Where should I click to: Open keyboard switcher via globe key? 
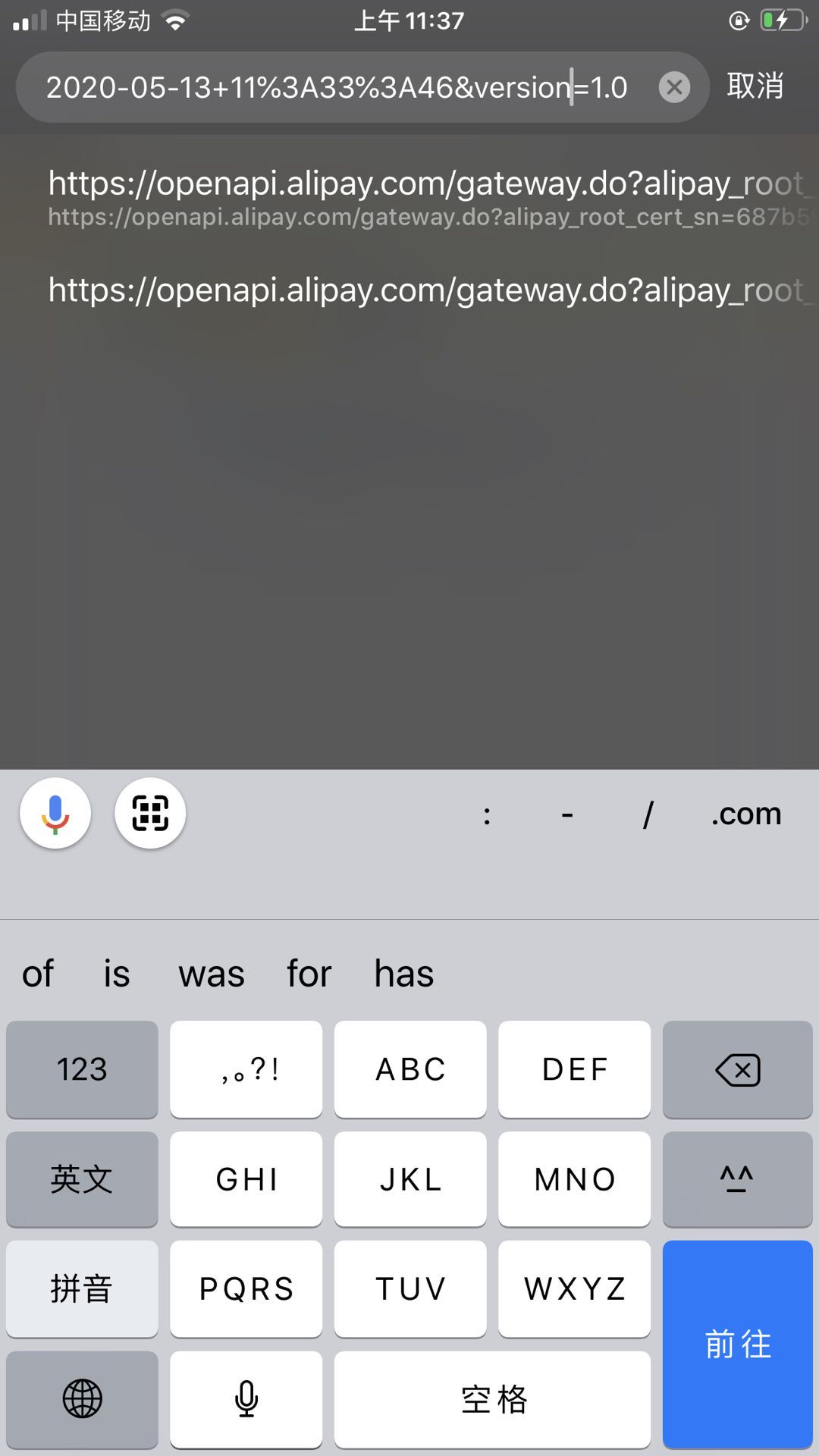click(82, 1399)
